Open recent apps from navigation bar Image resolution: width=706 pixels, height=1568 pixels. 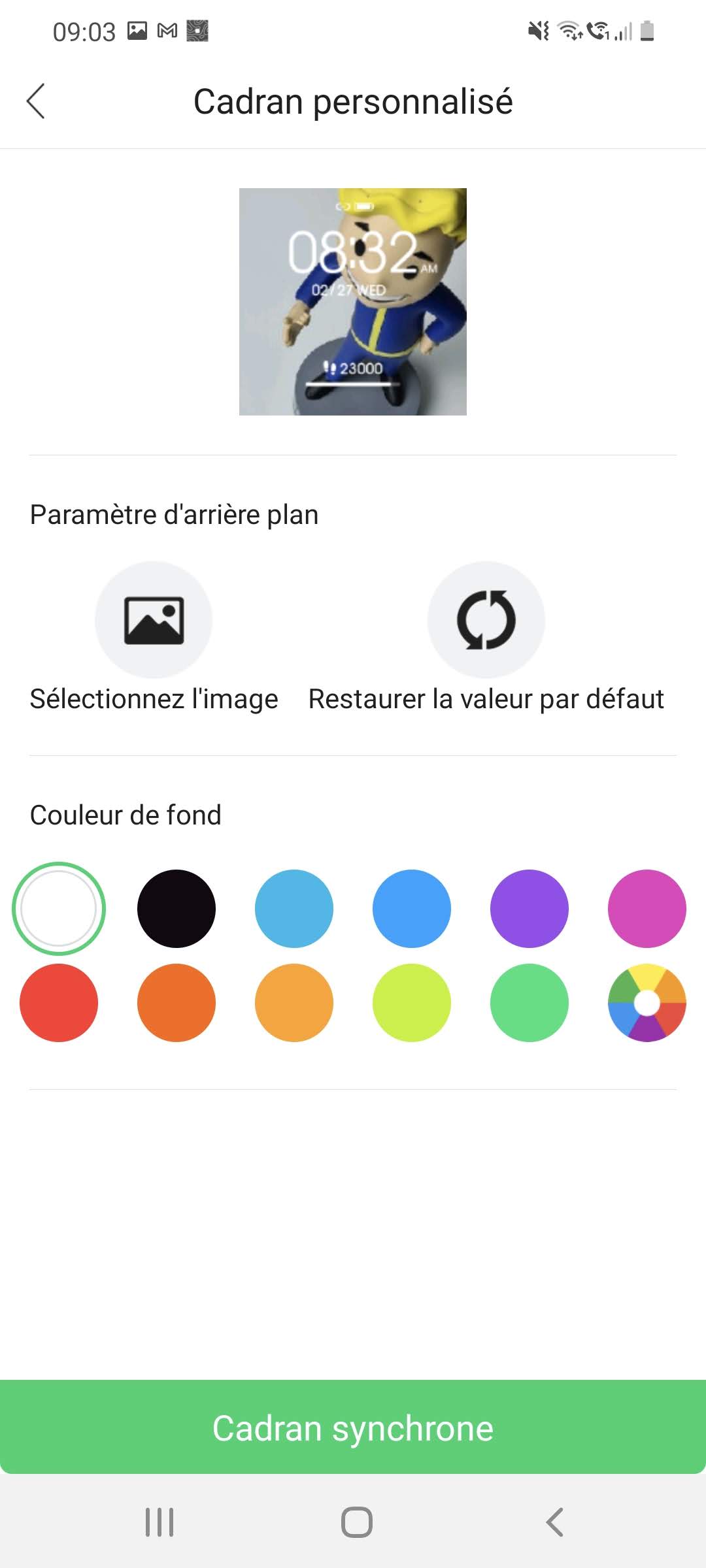point(160,1522)
